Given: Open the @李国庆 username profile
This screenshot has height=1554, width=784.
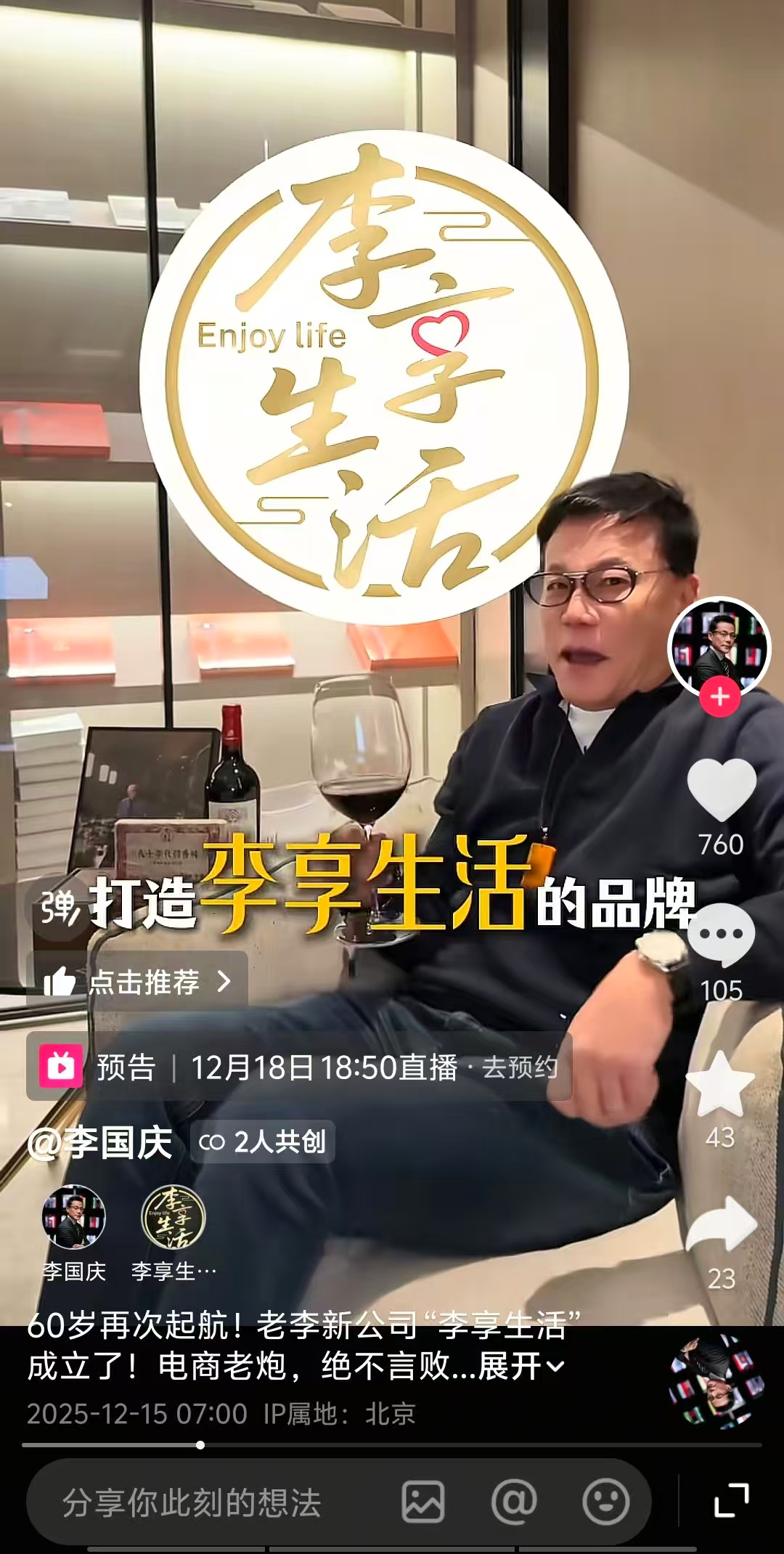Looking at the screenshot, I should click(x=100, y=1143).
